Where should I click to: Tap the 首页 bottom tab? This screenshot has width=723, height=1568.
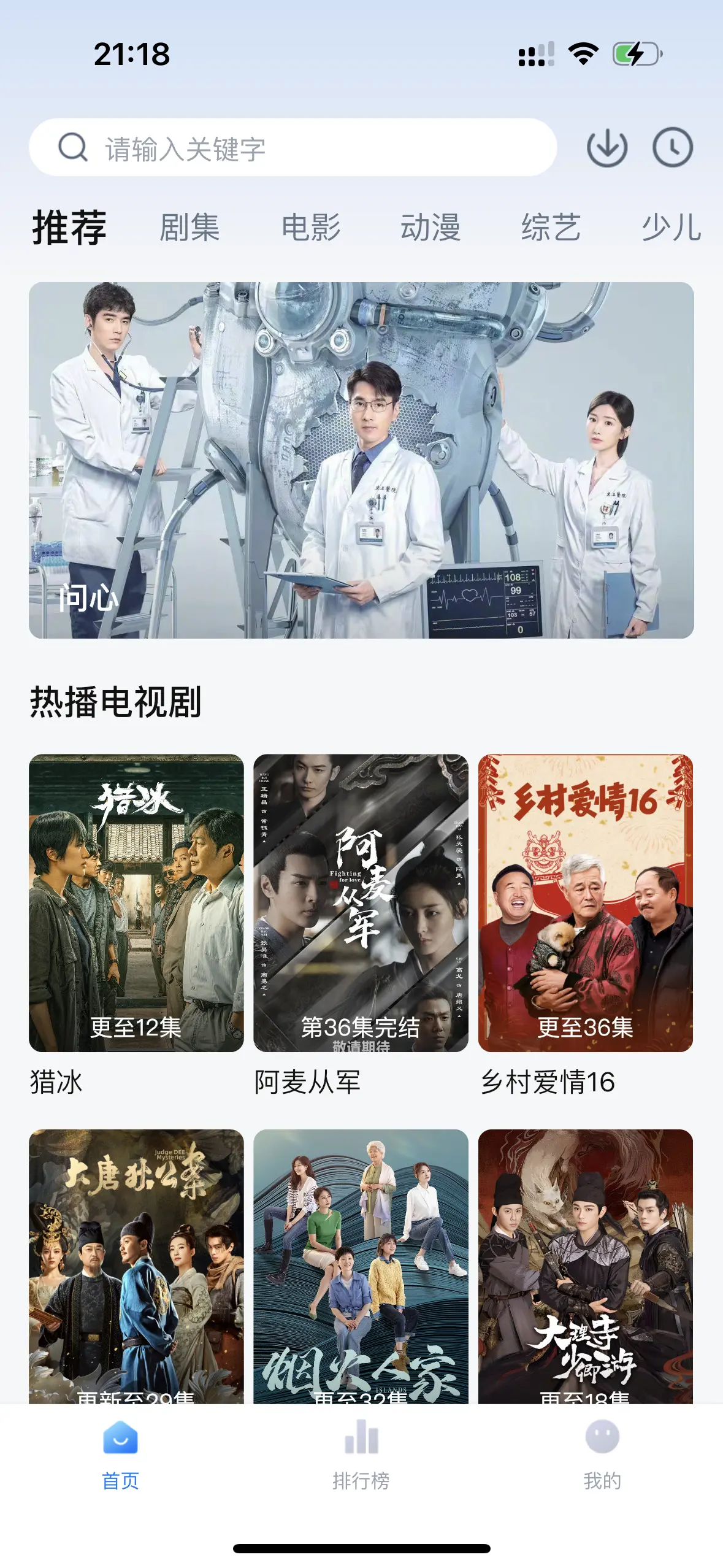click(120, 1455)
